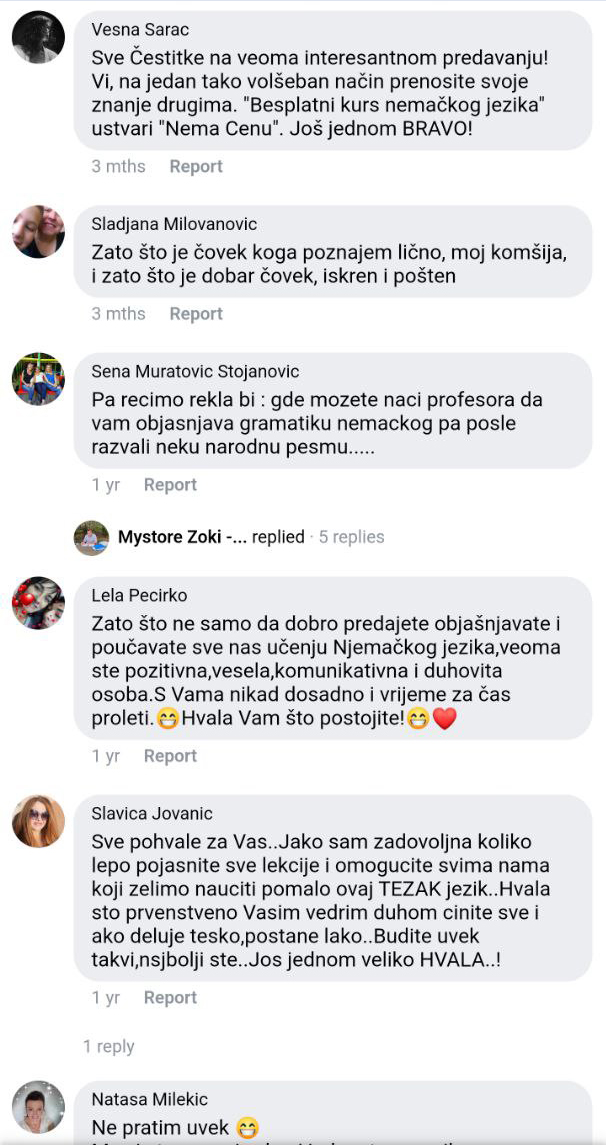Report Sena Muratovic Stojanovic's comment
606x1145 pixels.
pos(170,485)
